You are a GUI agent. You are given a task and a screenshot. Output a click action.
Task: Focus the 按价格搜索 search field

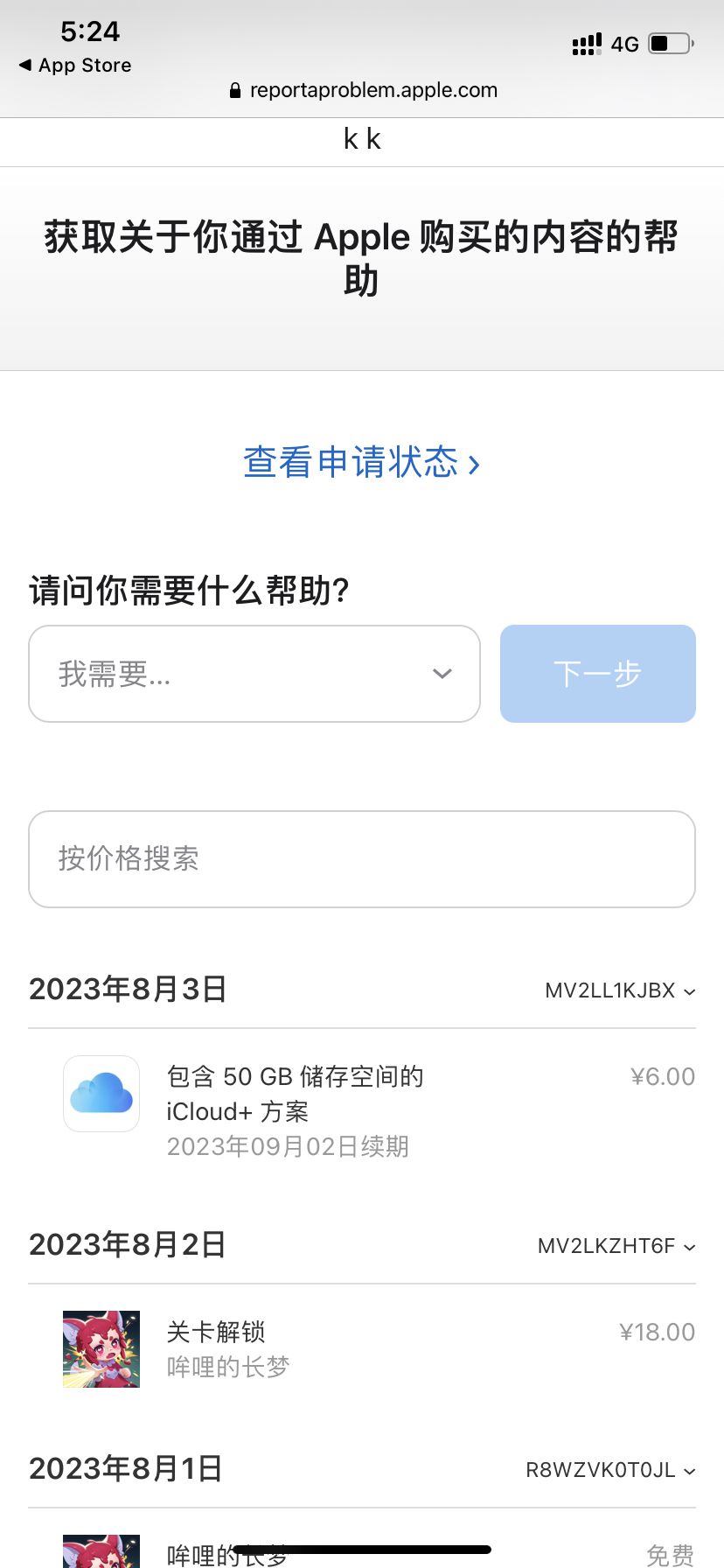click(362, 859)
